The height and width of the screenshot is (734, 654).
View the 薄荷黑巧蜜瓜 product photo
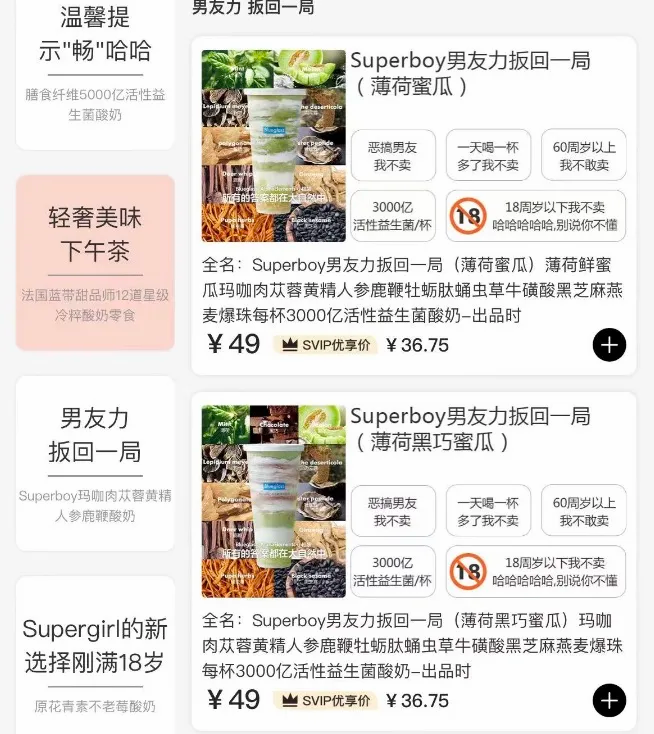pos(273,501)
